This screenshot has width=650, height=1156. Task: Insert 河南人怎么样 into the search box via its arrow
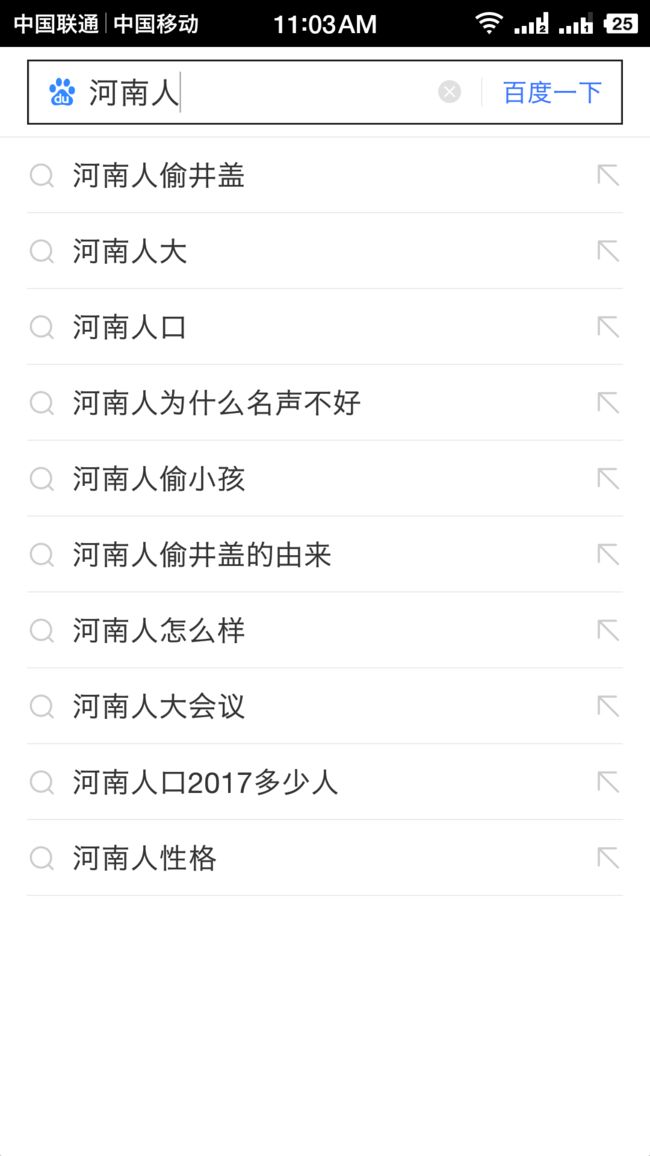[608, 630]
